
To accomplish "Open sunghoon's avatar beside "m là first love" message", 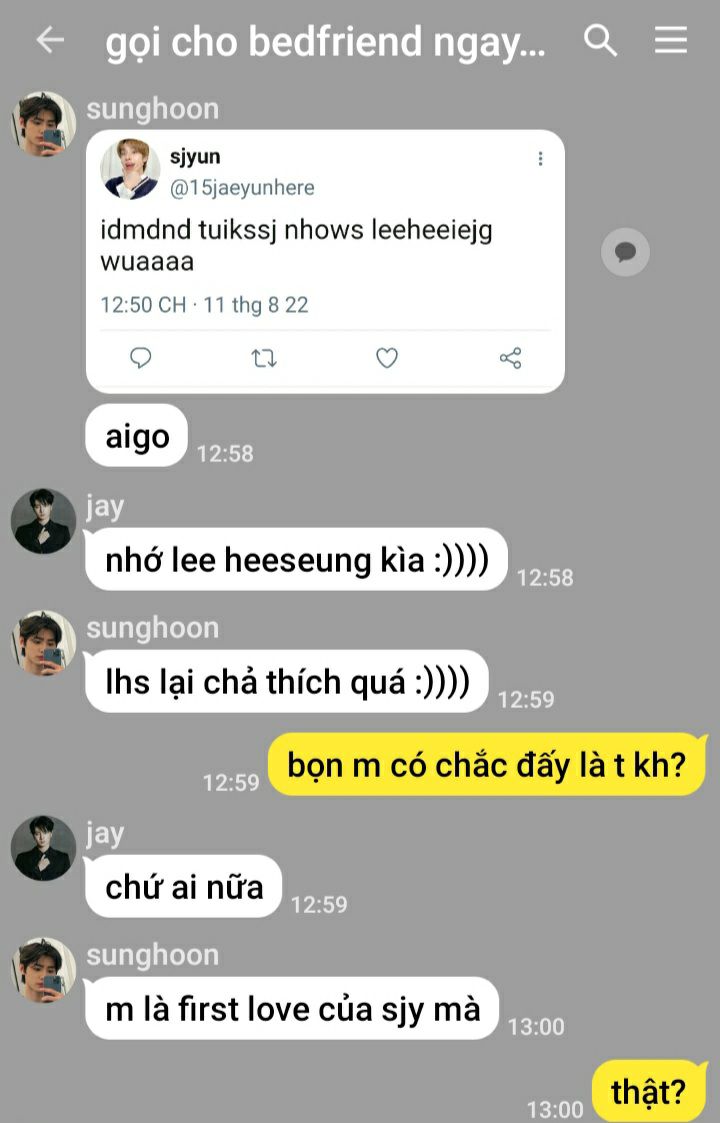I will click(43, 970).
